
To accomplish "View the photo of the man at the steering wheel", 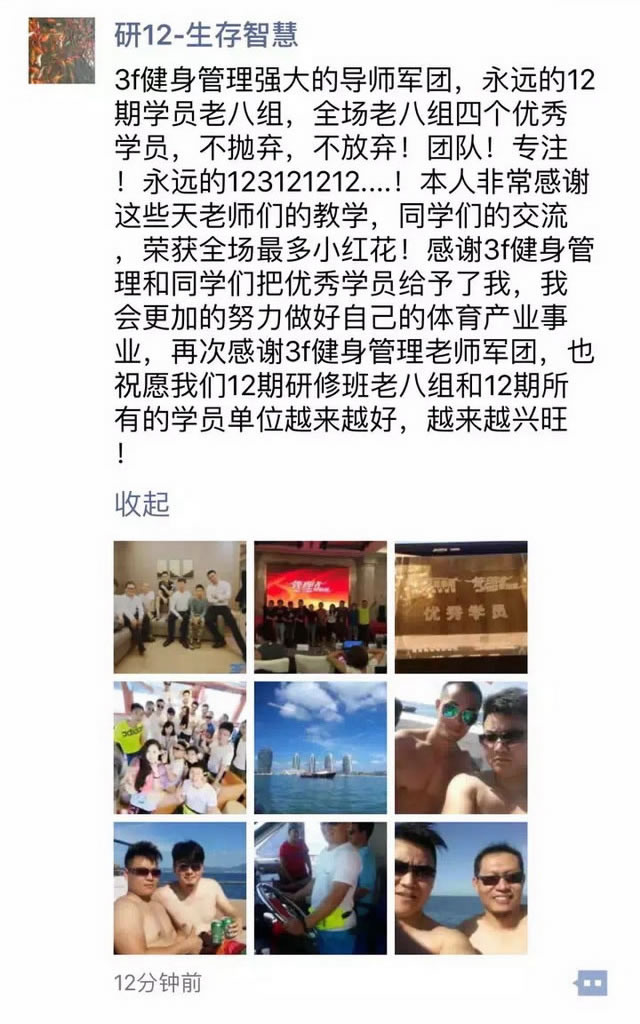I will tap(320, 888).
